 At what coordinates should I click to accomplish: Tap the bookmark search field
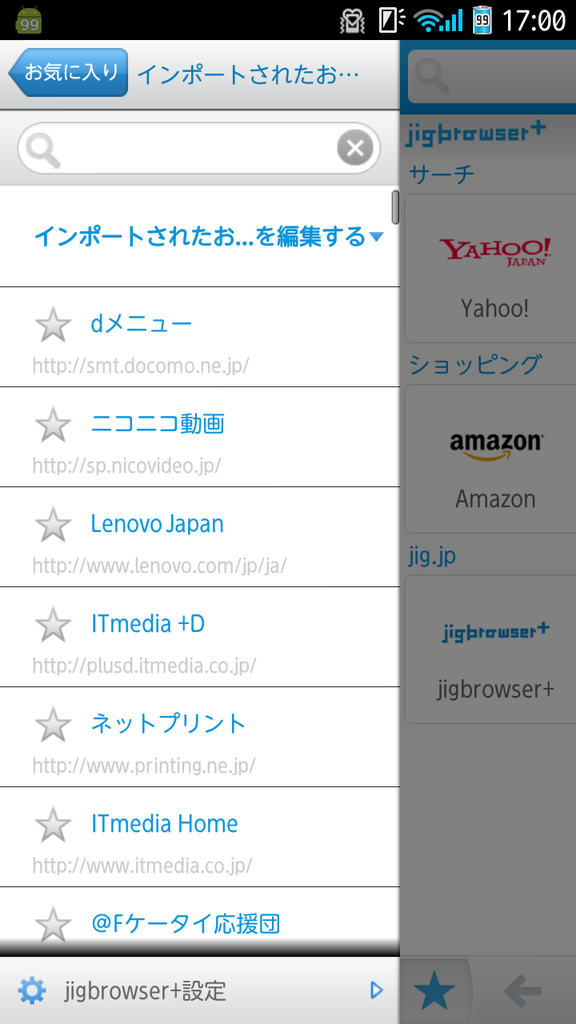tap(176, 148)
